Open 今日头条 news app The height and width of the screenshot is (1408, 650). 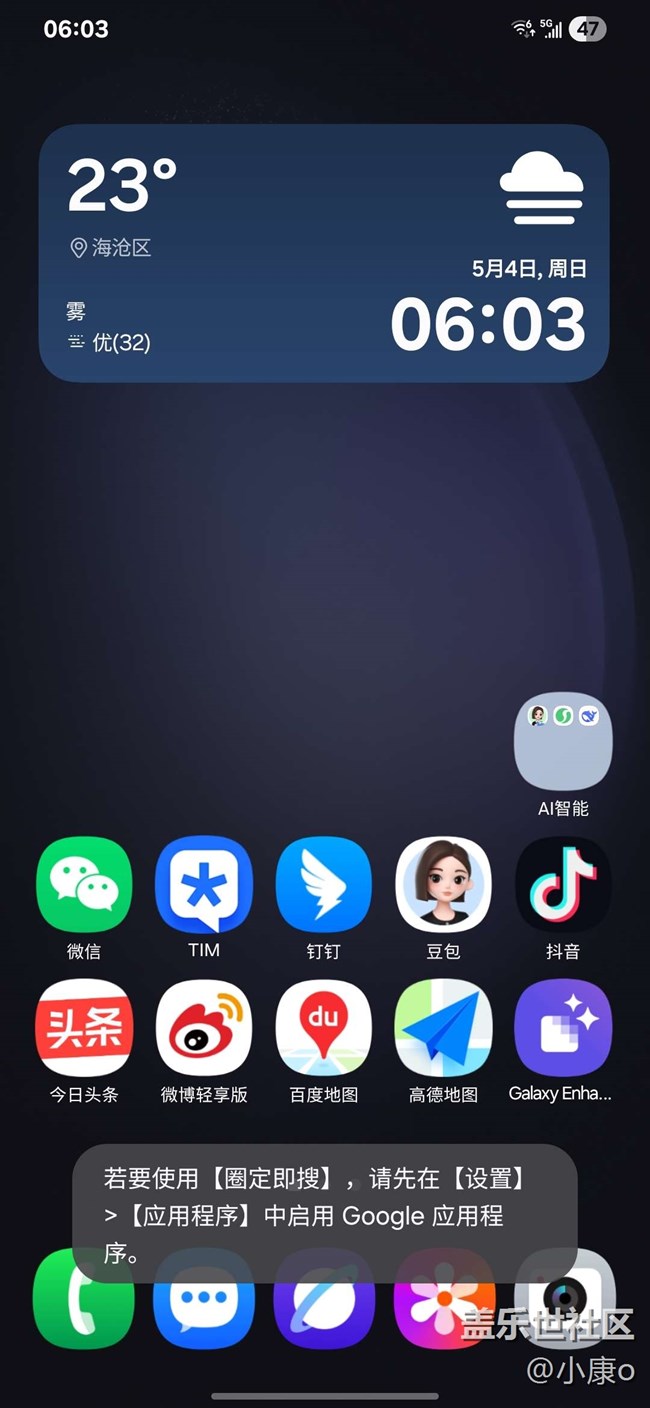tap(84, 1028)
